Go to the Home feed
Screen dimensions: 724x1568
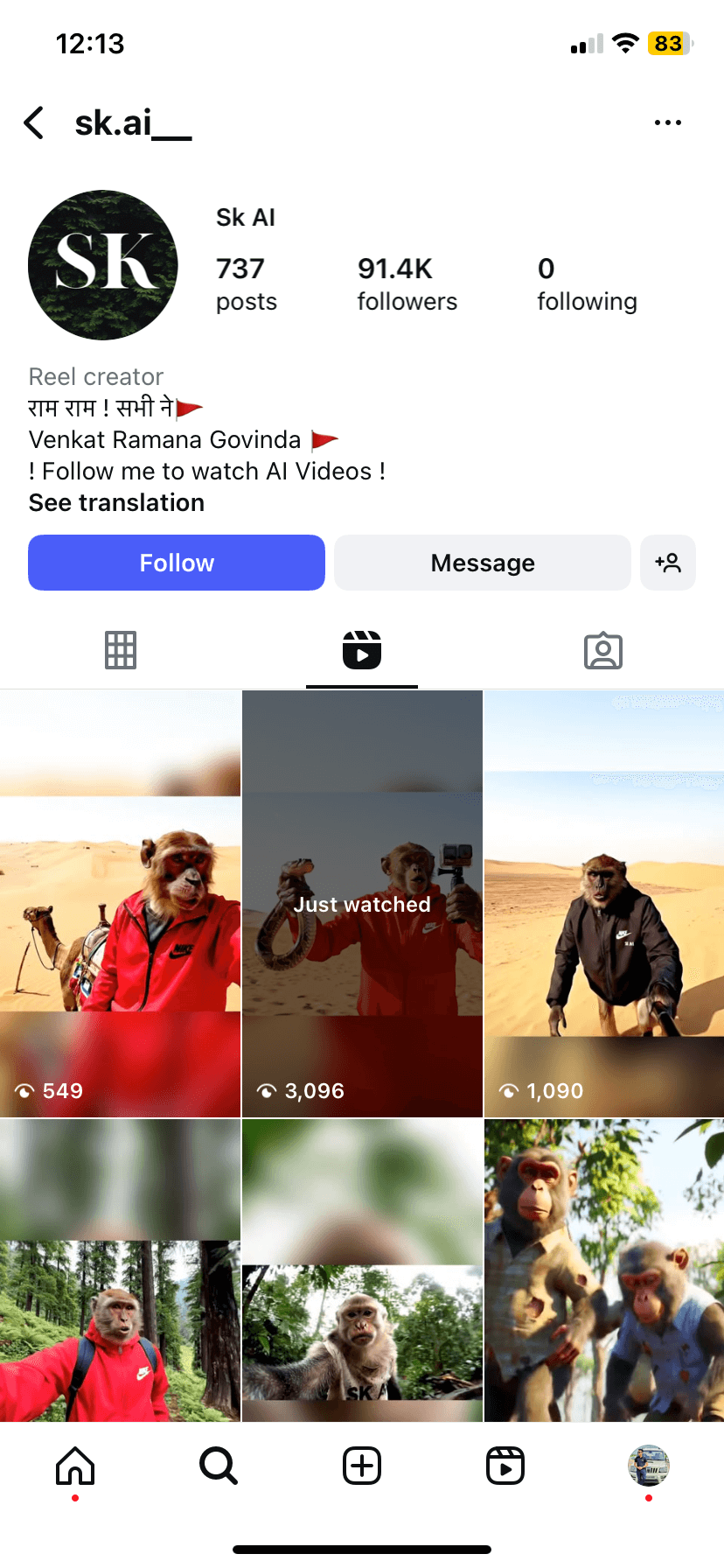click(x=75, y=1466)
